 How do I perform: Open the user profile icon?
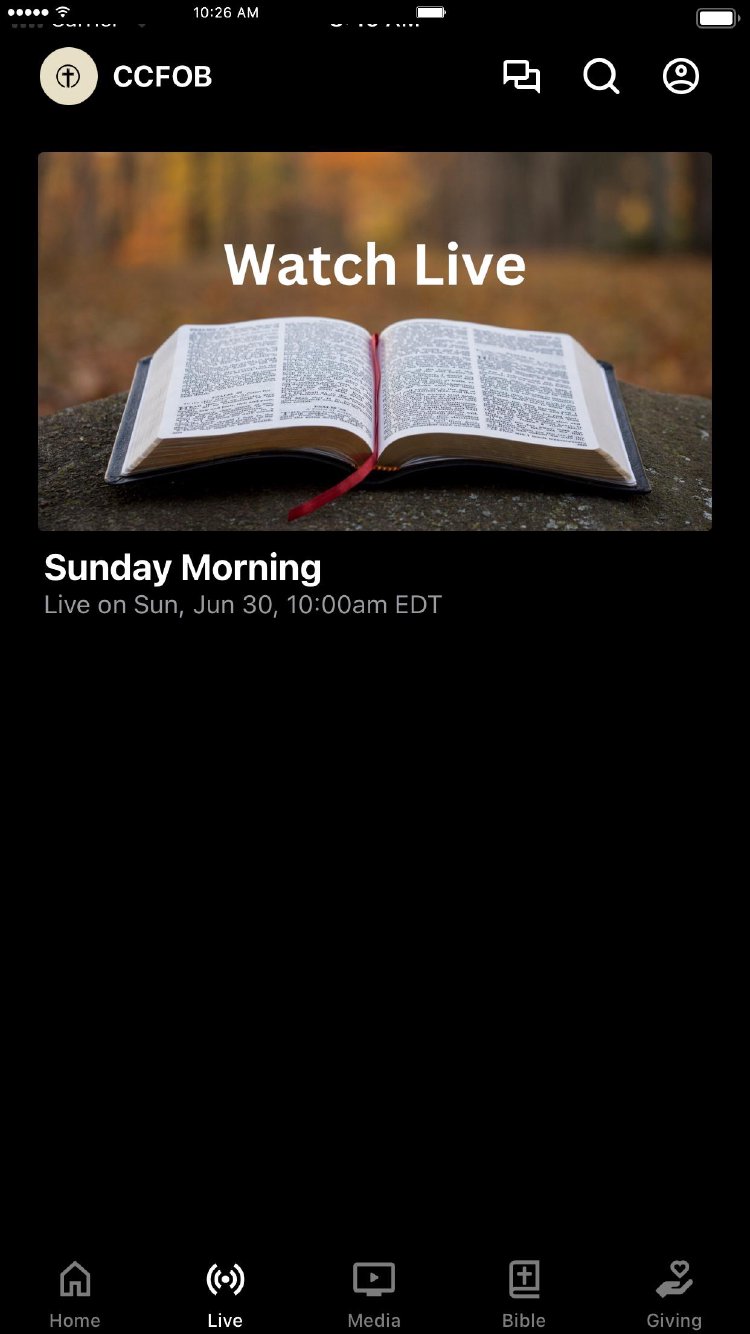point(681,77)
